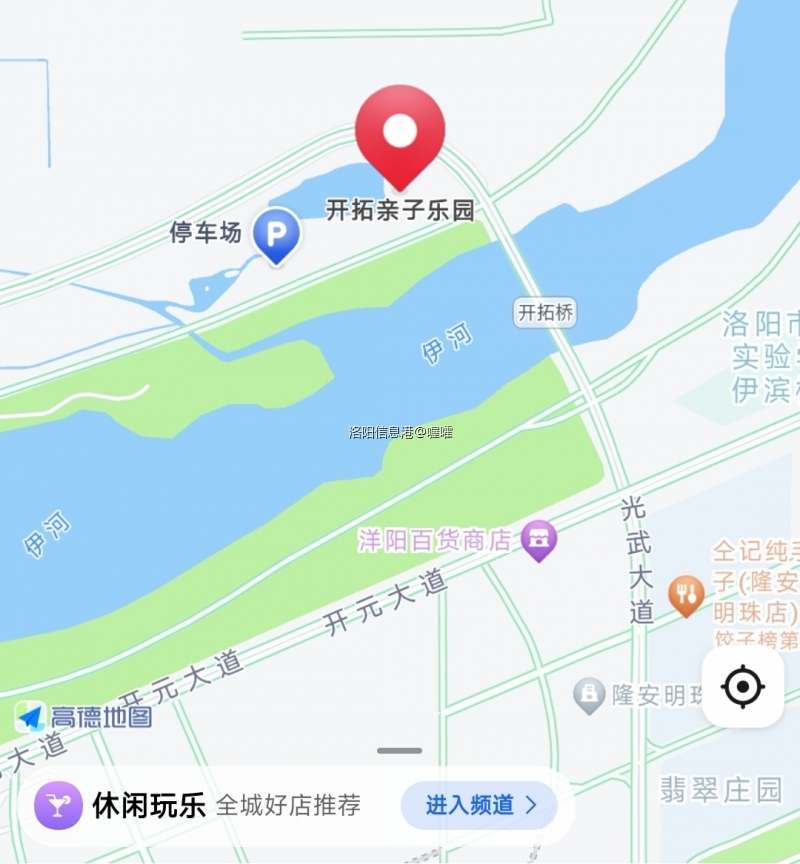Click the blue parking P icon near 停车场

277,234
